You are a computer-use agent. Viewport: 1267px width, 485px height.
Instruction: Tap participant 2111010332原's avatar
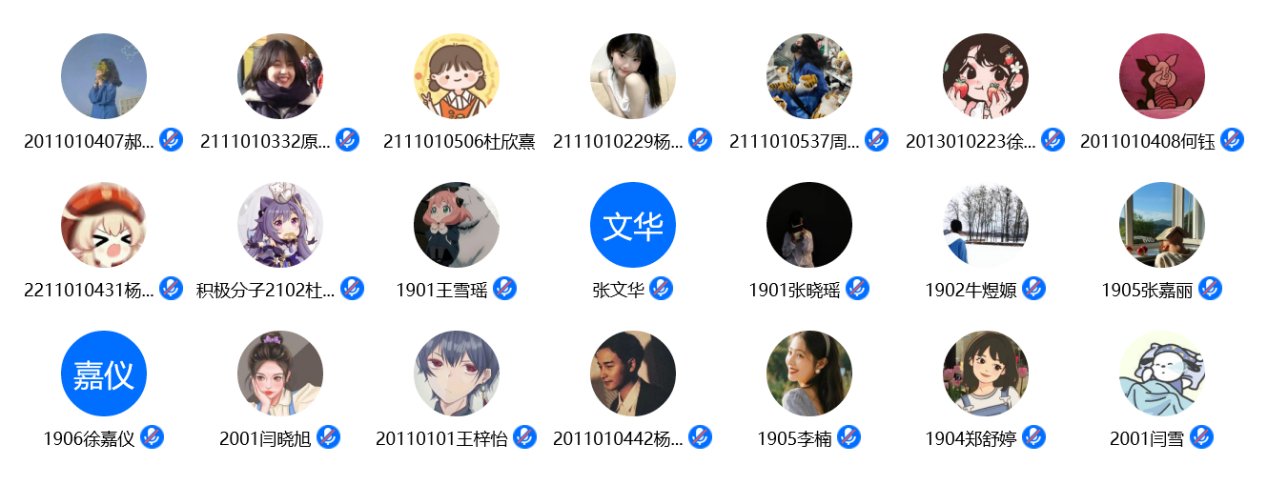tap(280, 76)
